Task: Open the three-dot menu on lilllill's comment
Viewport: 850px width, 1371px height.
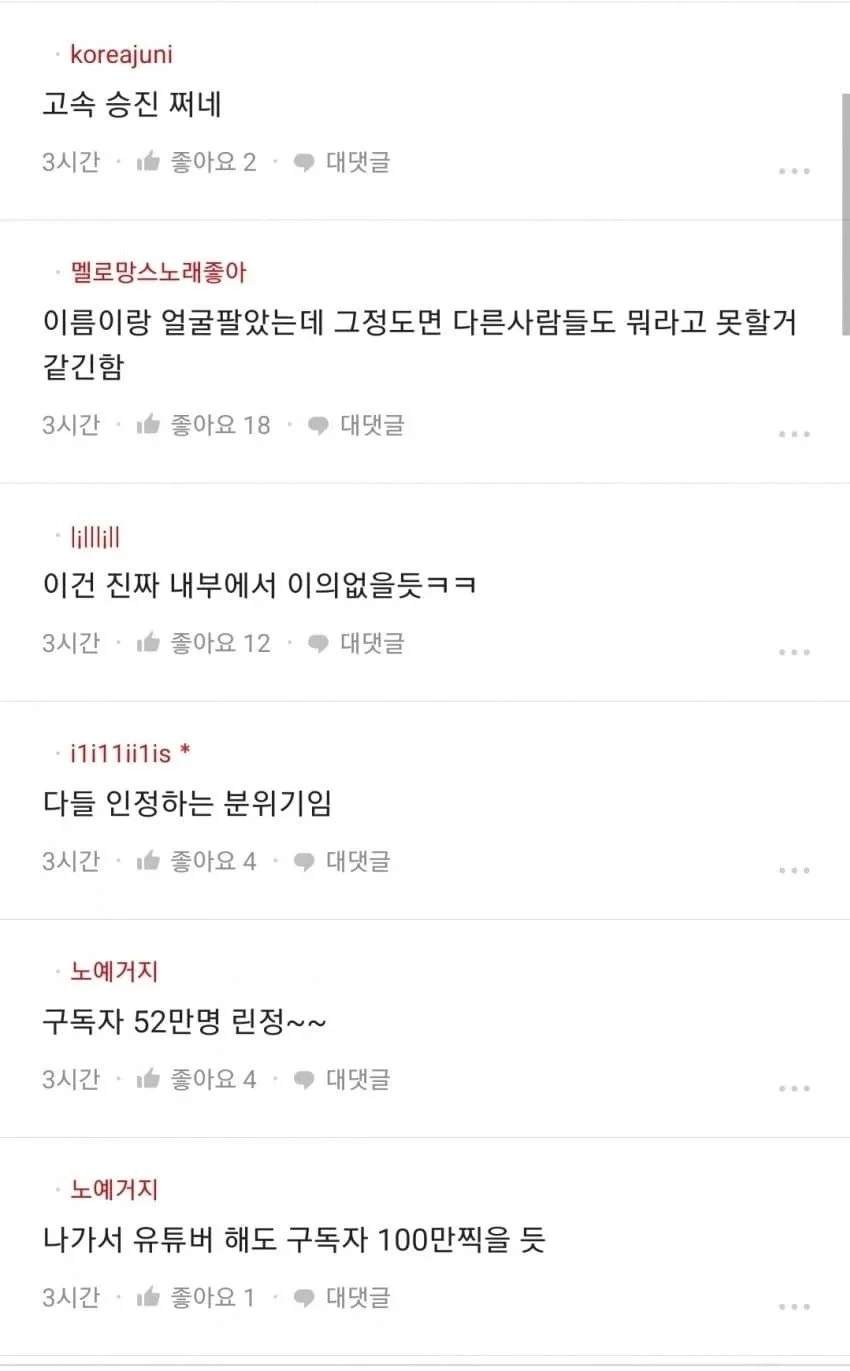Action: (793, 651)
